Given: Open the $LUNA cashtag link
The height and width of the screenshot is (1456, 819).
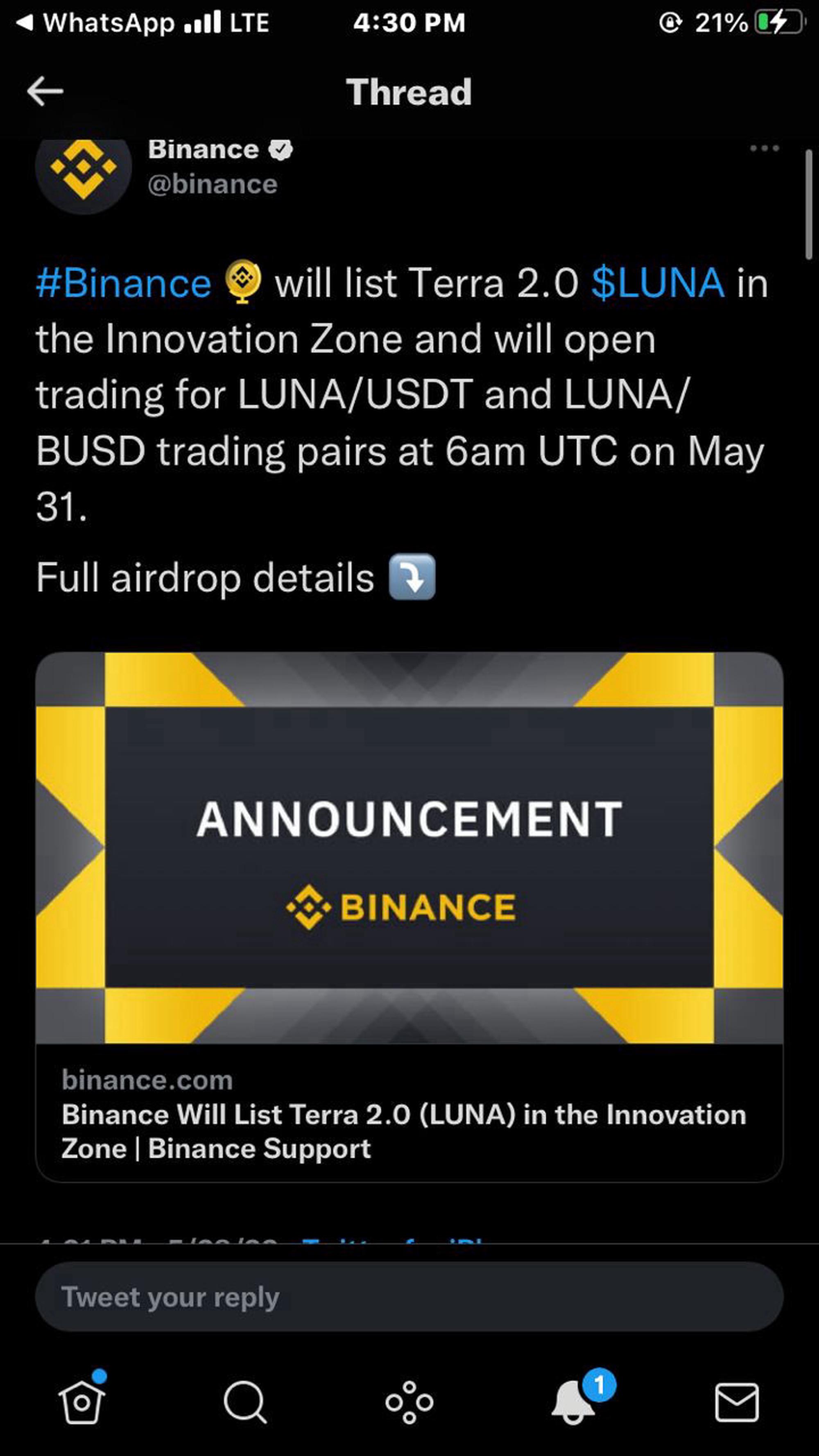Looking at the screenshot, I should [x=657, y=283].
